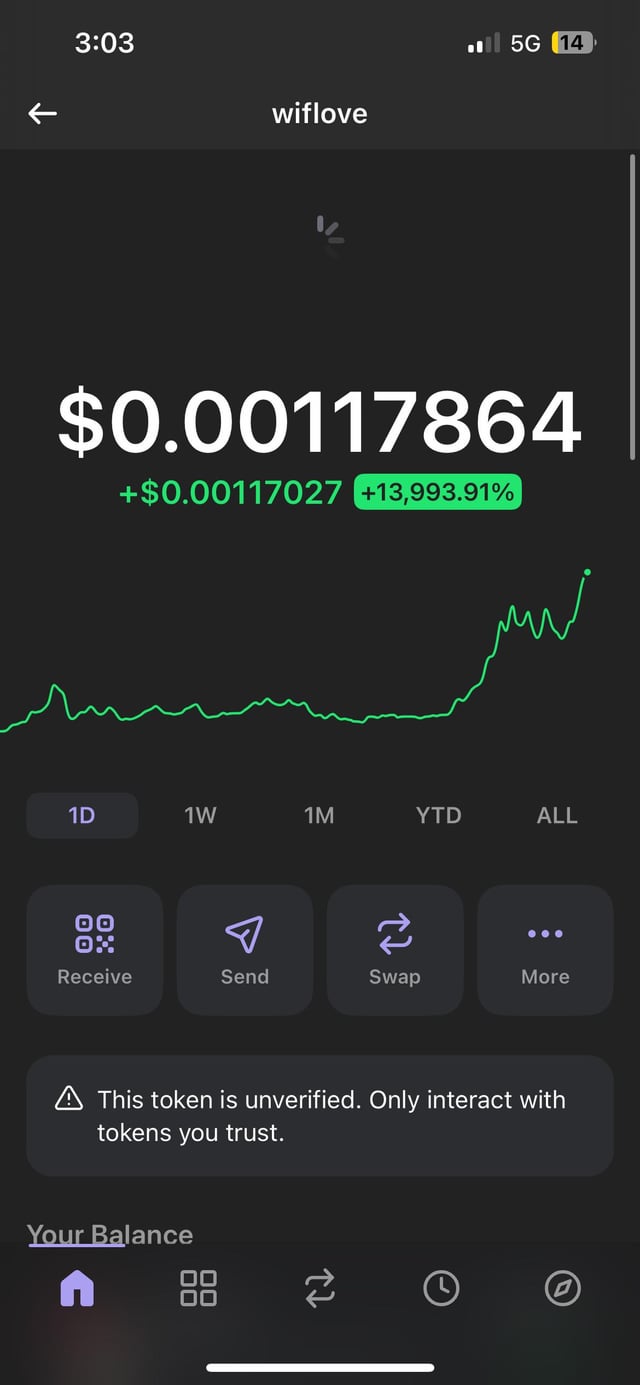640x1385 pixels.
Task: Go to the home tab
Action: (77, 1288)
